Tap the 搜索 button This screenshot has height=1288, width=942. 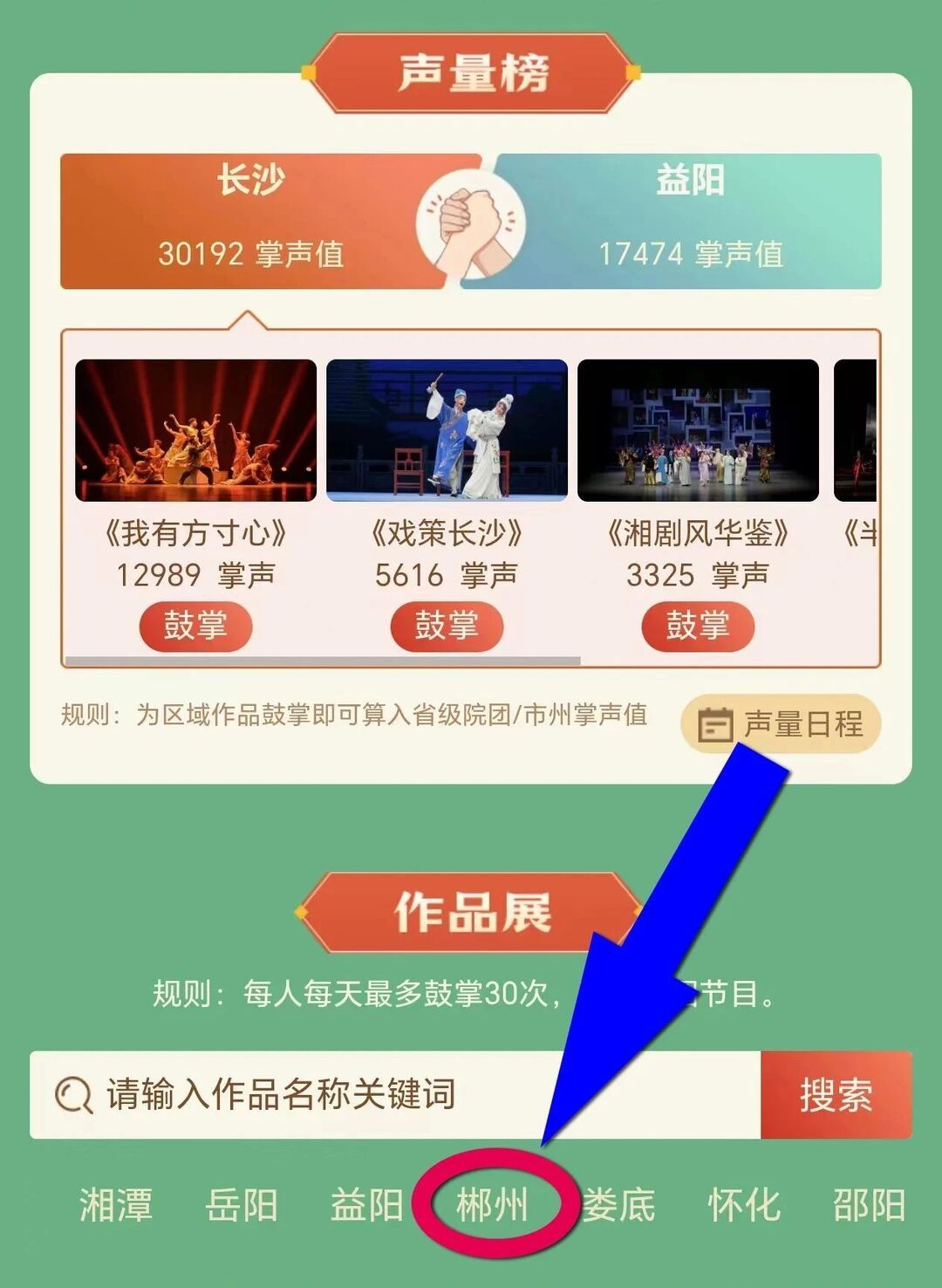point(836,1094)
